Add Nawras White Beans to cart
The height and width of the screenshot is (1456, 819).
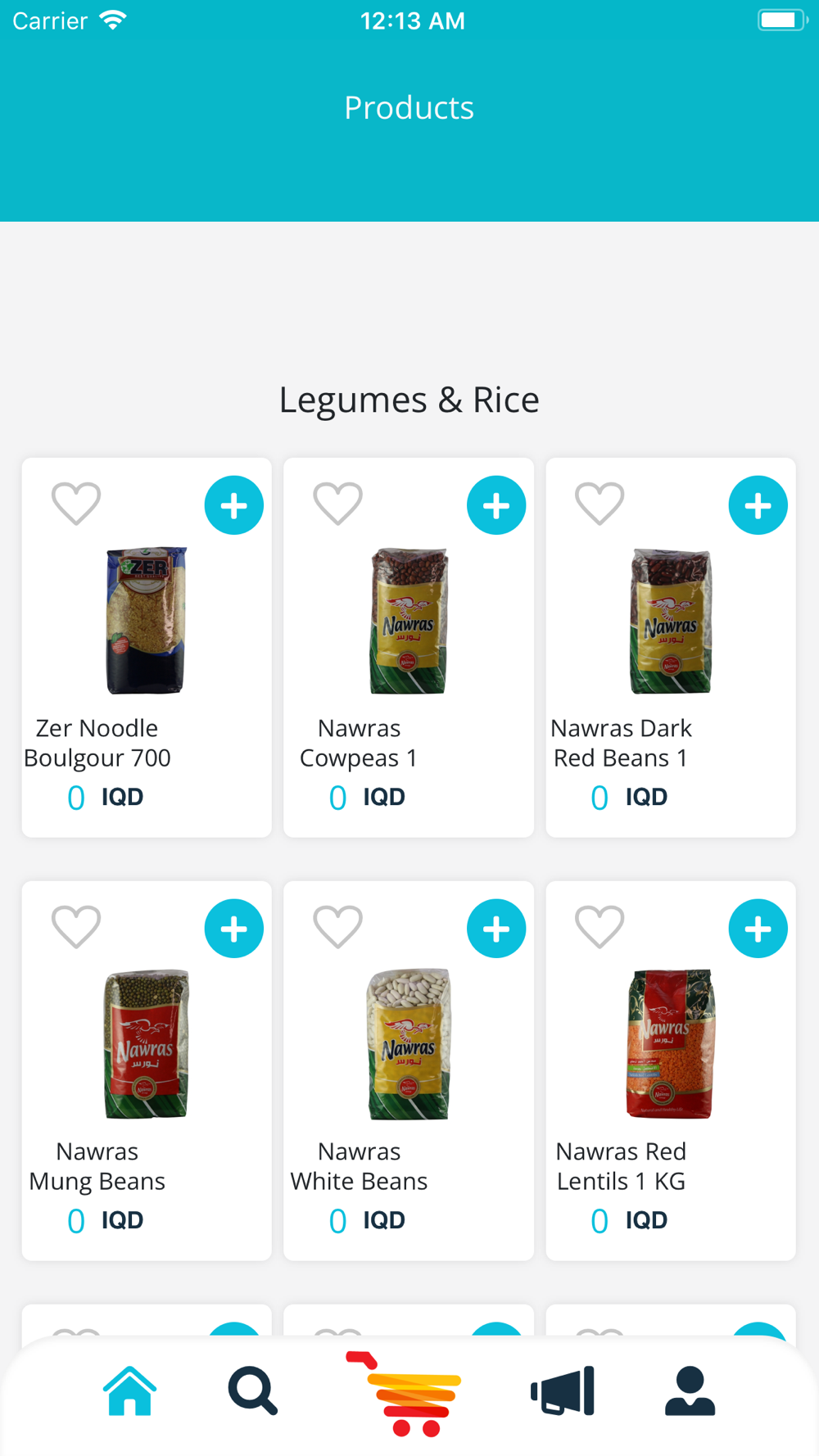coord(496,929)
